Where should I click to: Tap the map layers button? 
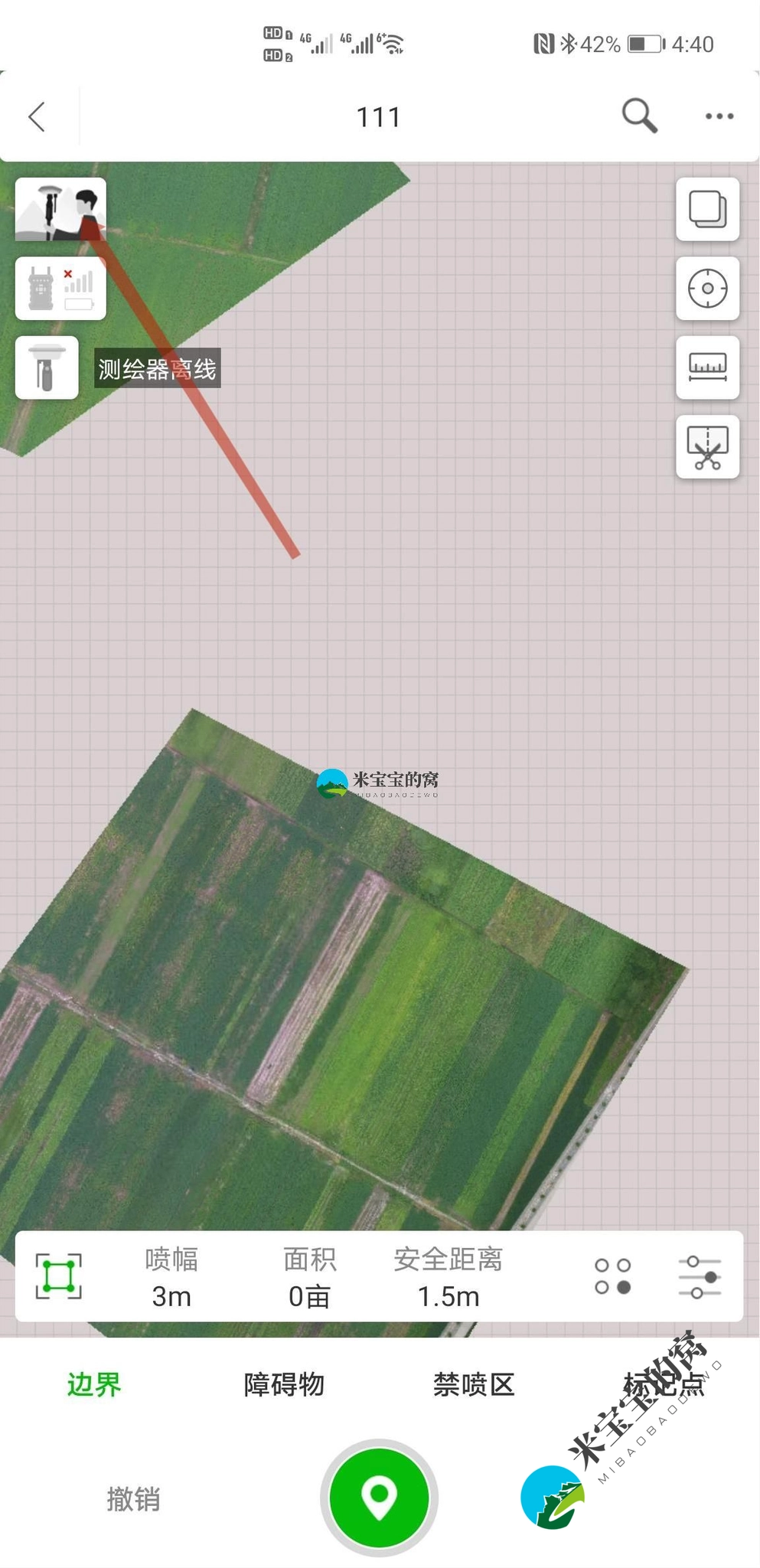tap(707, 210)
